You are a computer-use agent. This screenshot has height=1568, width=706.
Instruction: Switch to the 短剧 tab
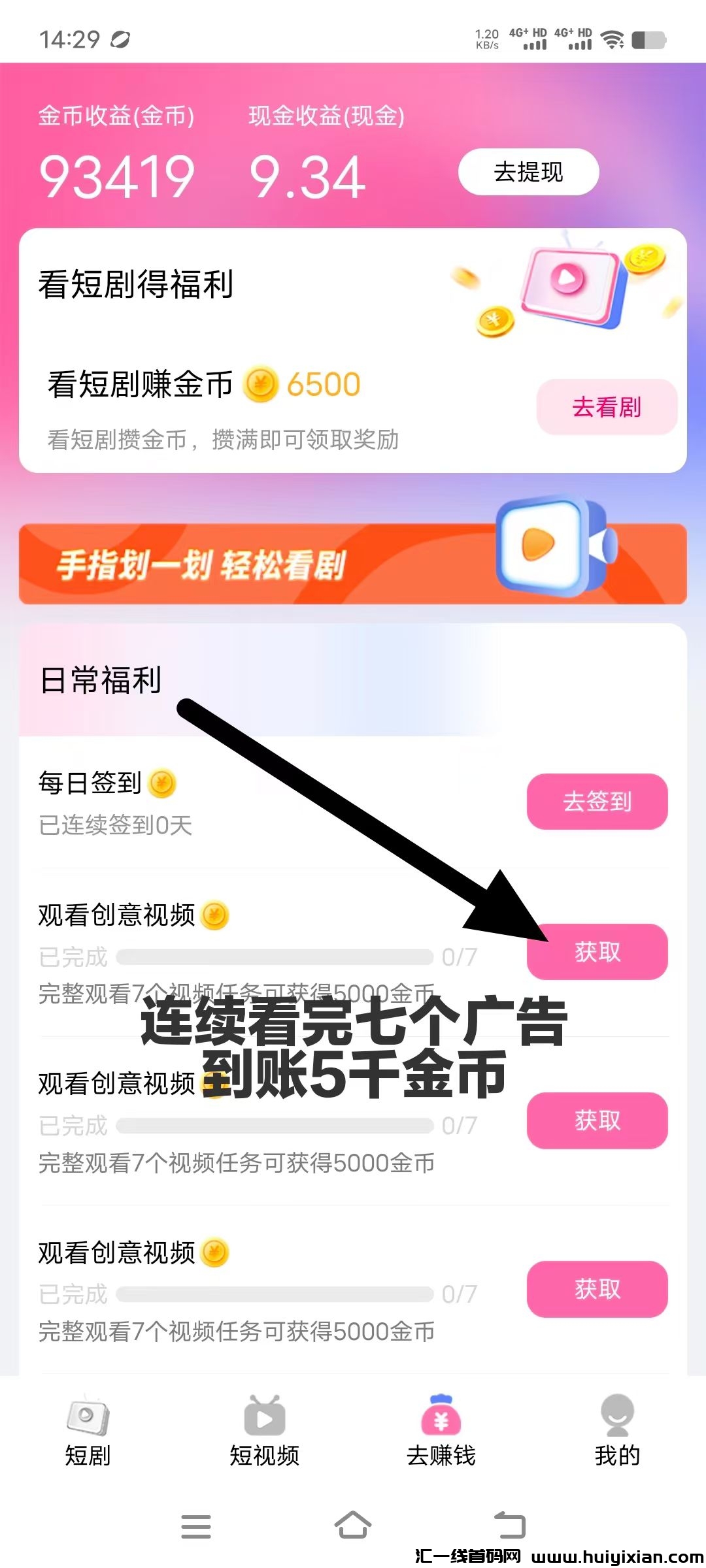point(88,1431)
